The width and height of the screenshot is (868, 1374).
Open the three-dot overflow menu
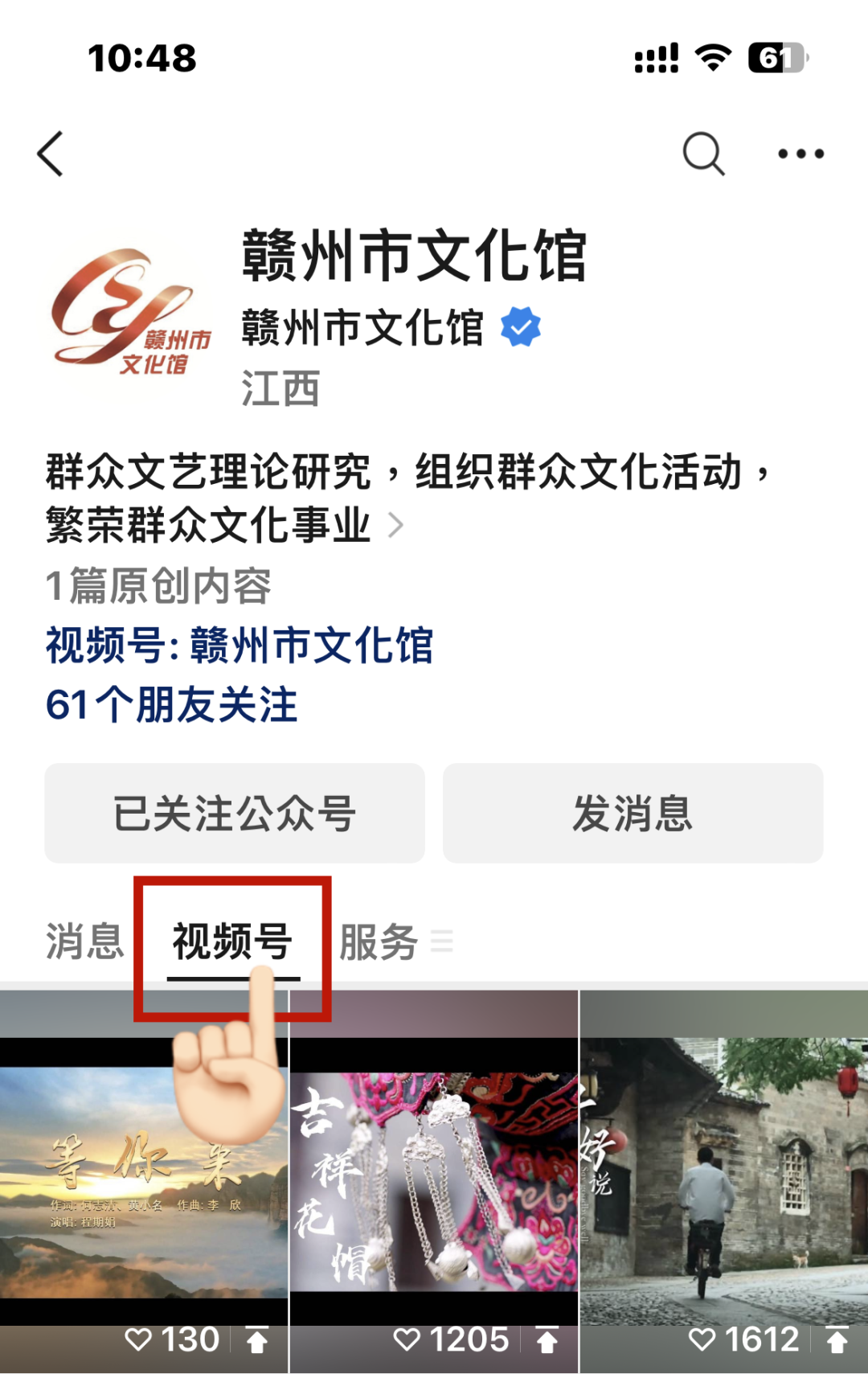[x=800, y=154]
